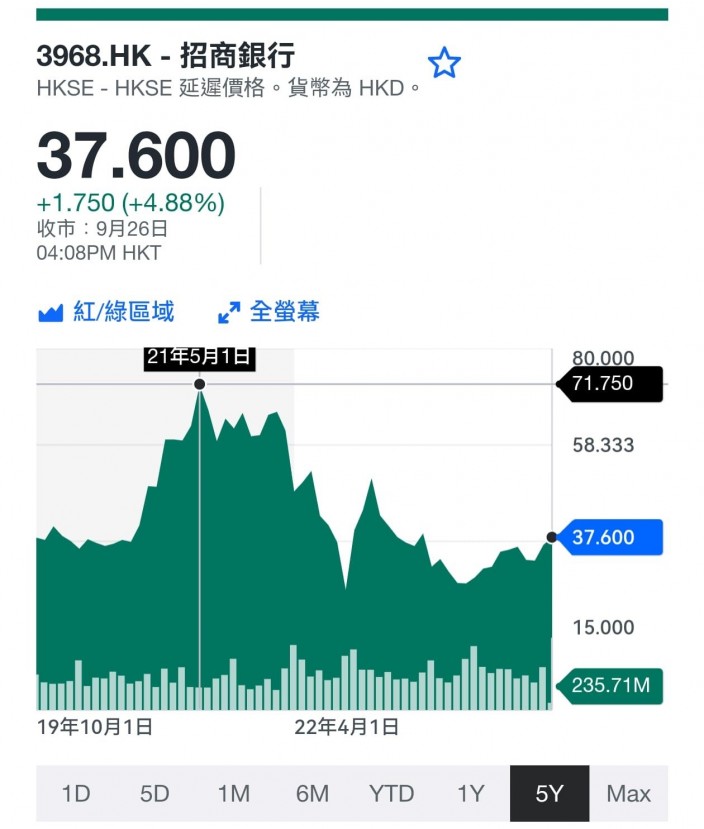Switch to the 6M range
Screen dimensions: 704x829
tap(312, 794)
